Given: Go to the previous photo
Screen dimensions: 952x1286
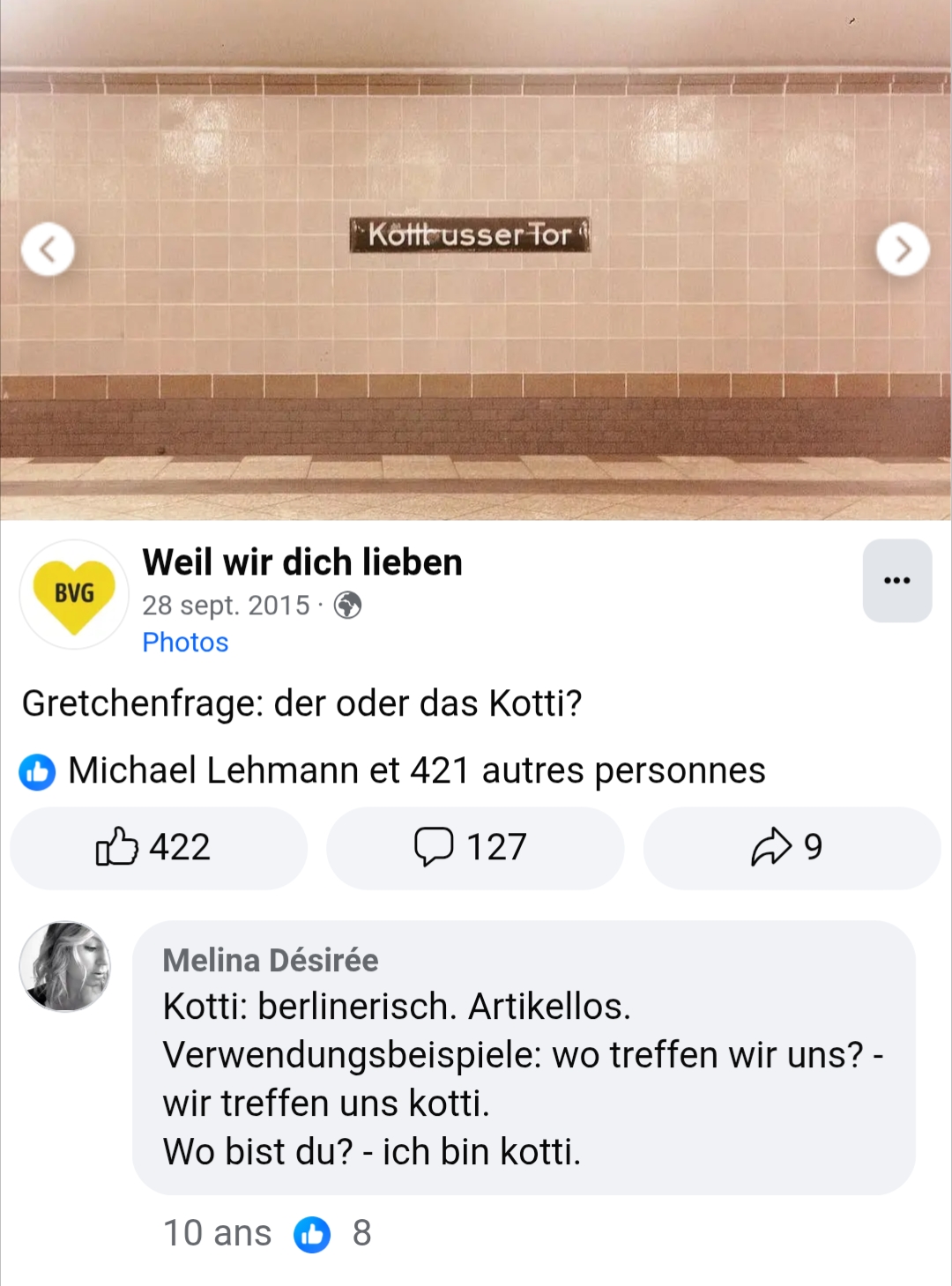Looking at the screenshot, I should [x=48, y=249].
